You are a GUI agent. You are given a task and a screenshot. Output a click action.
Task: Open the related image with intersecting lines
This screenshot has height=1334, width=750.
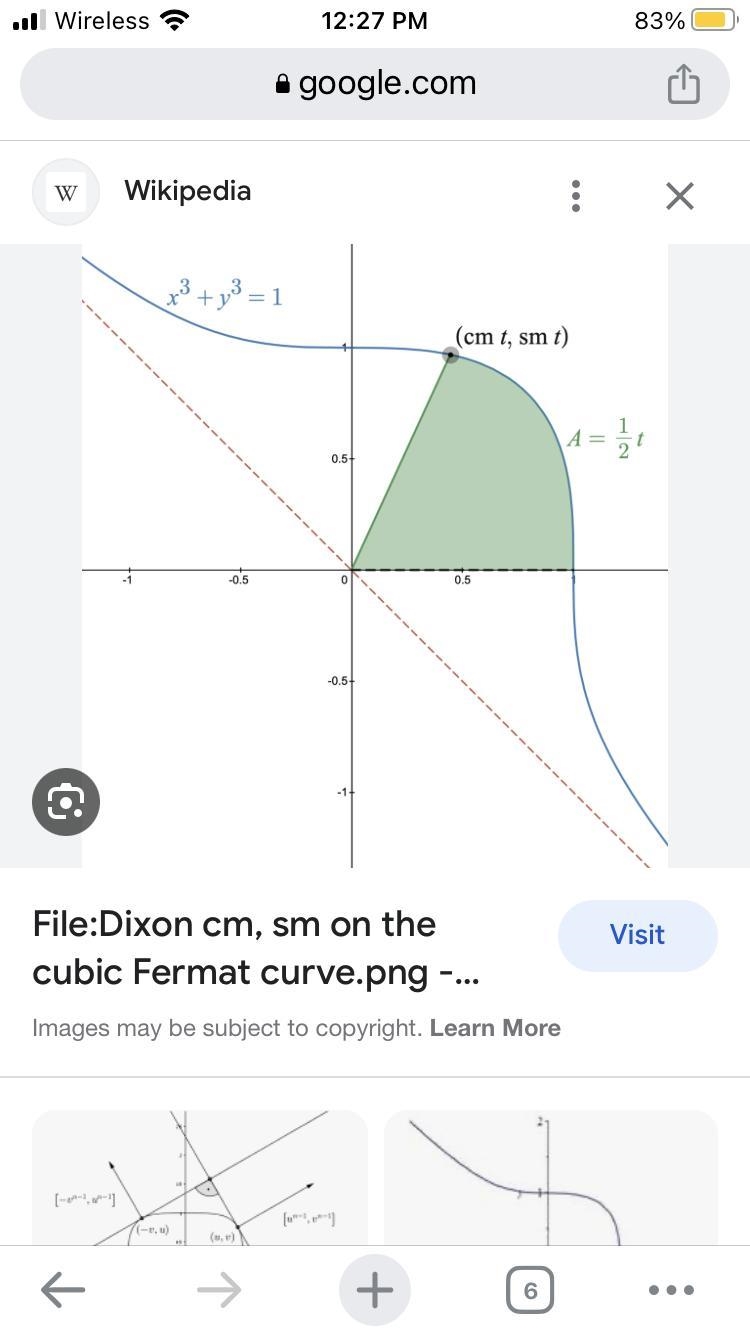[200, 1178]
